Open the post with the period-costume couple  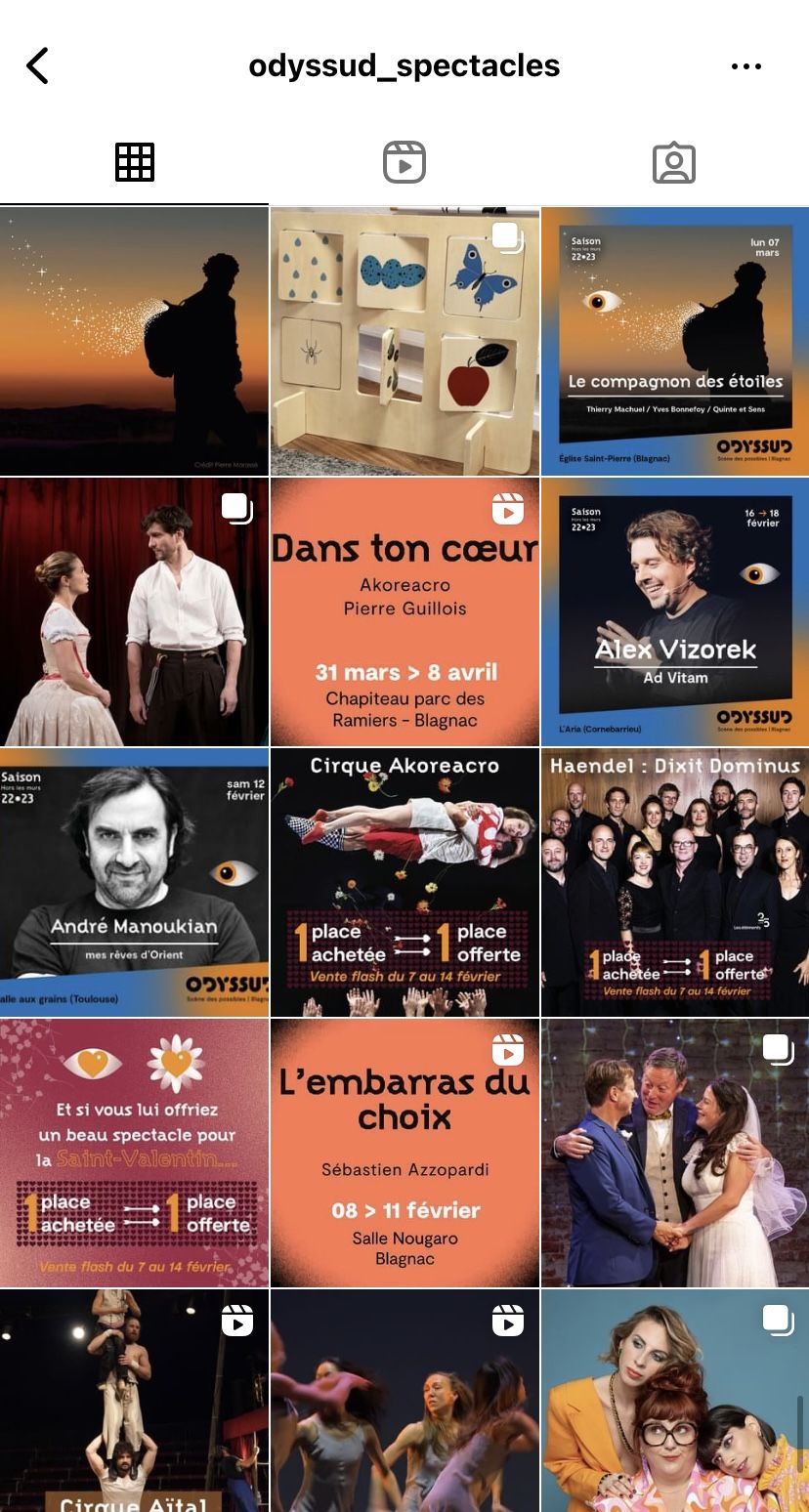tap(134, 611)
